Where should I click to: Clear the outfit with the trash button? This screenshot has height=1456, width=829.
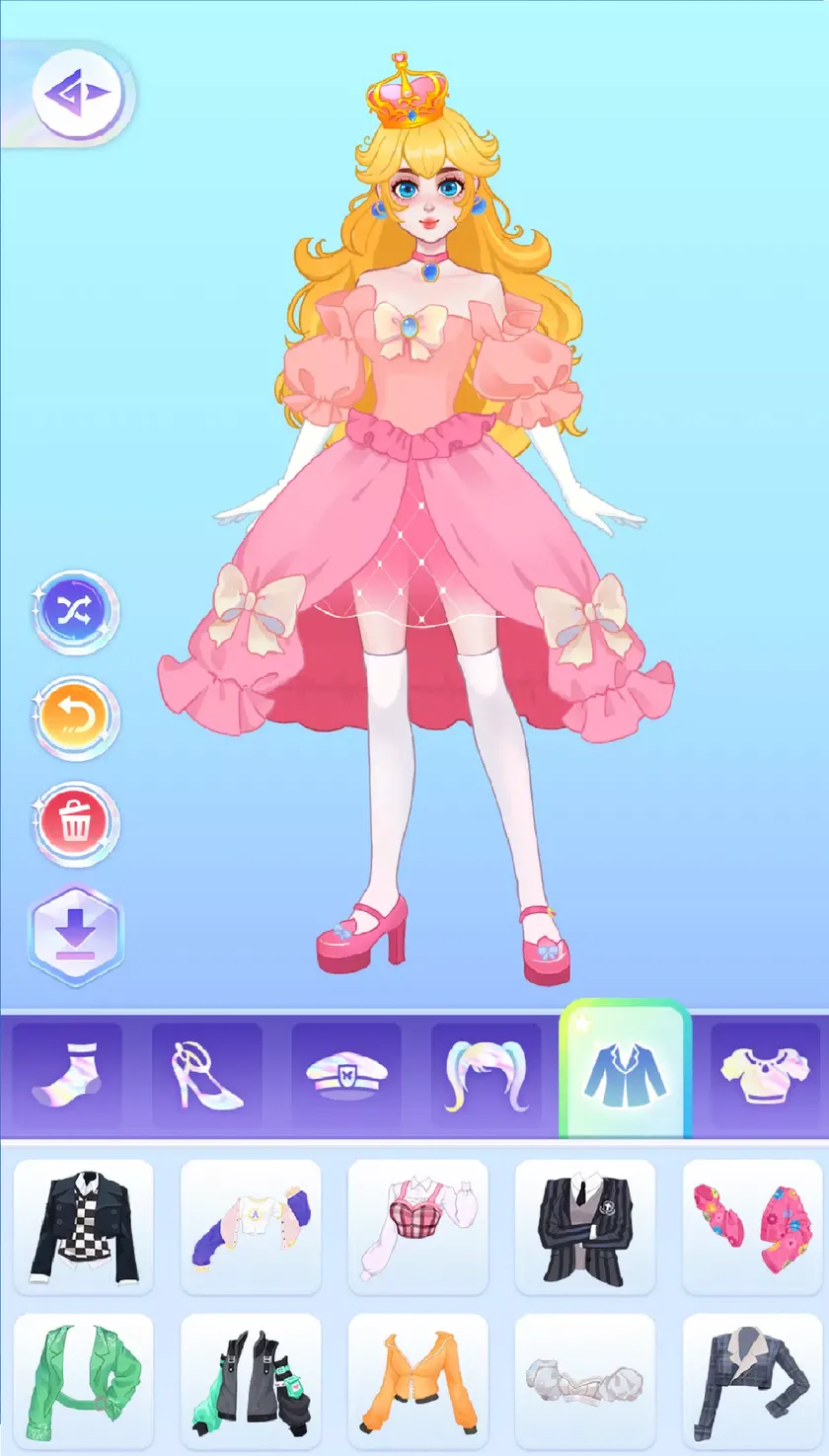(75, 824)
